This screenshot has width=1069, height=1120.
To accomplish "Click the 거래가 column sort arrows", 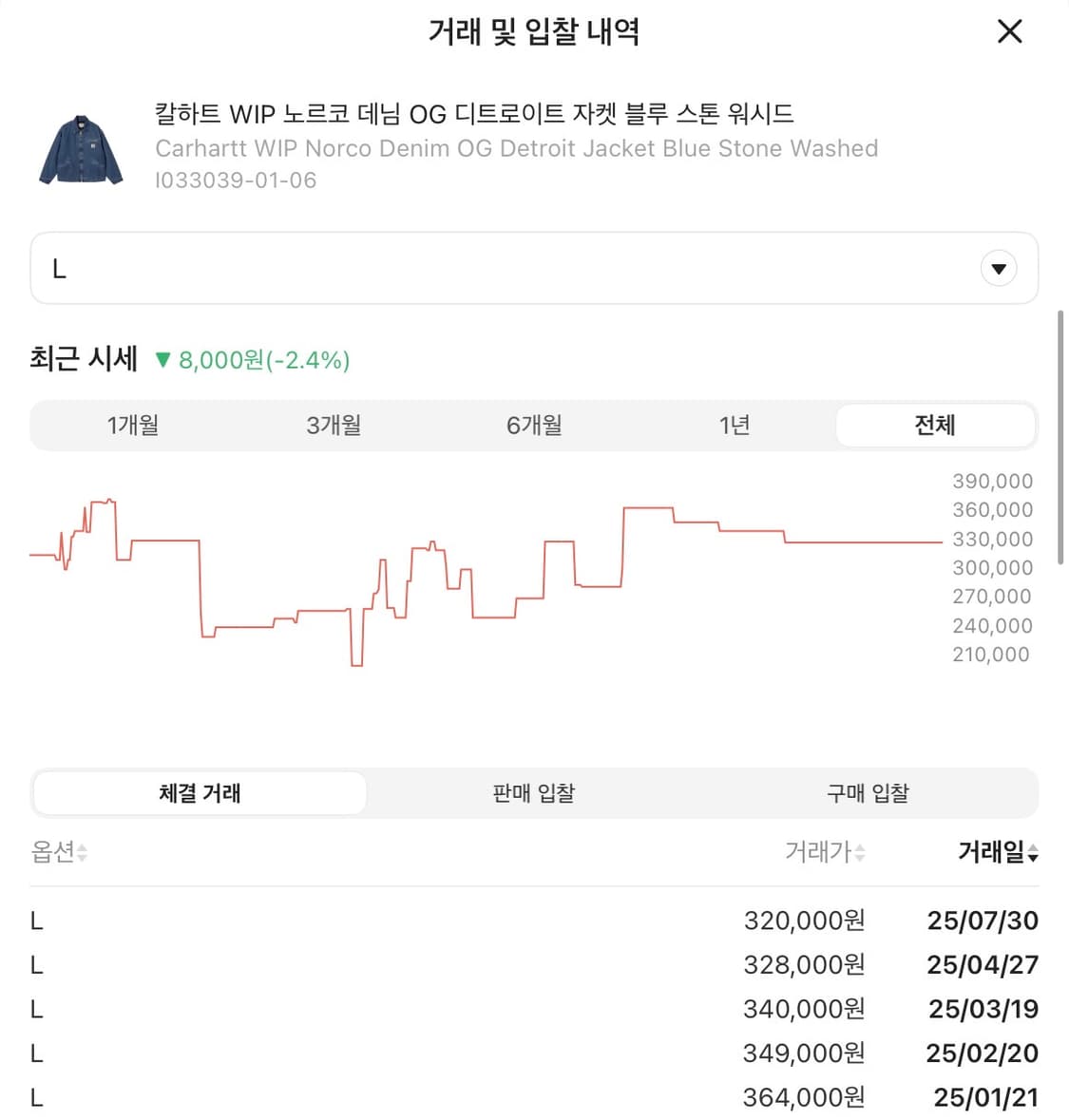I will [860, 853].
